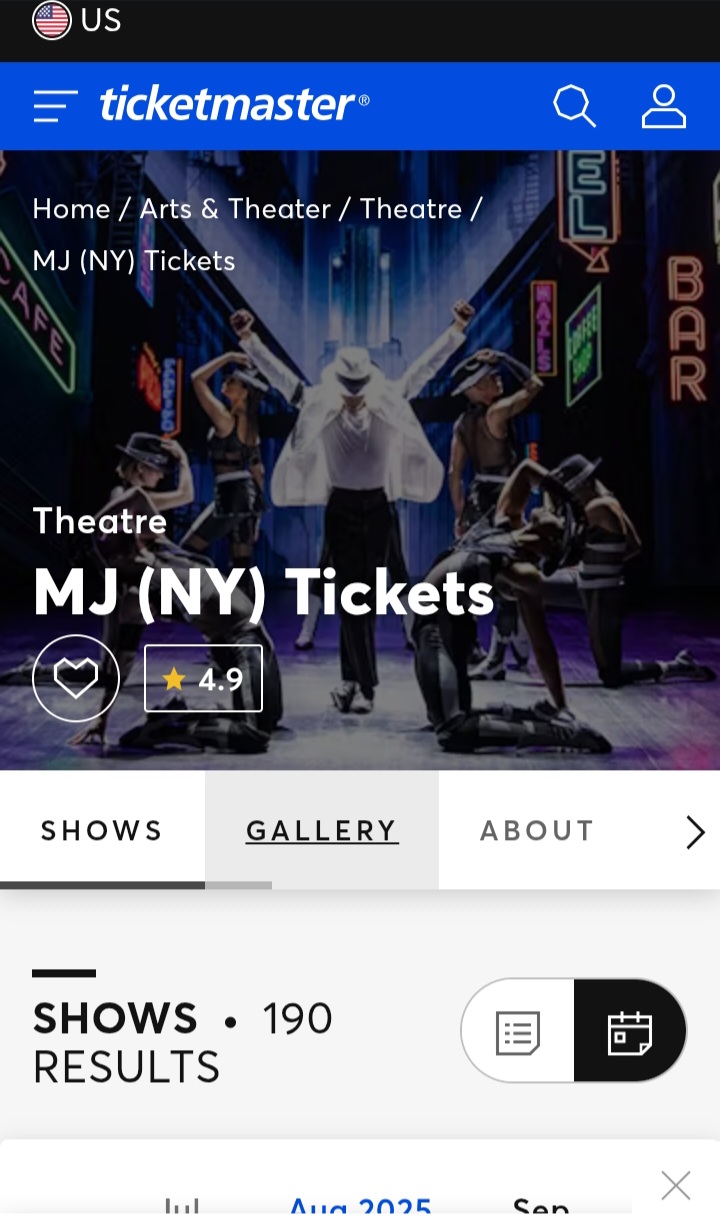Favorite MJ (NY) with the heart icon
720x1215 pixels.
76,679
